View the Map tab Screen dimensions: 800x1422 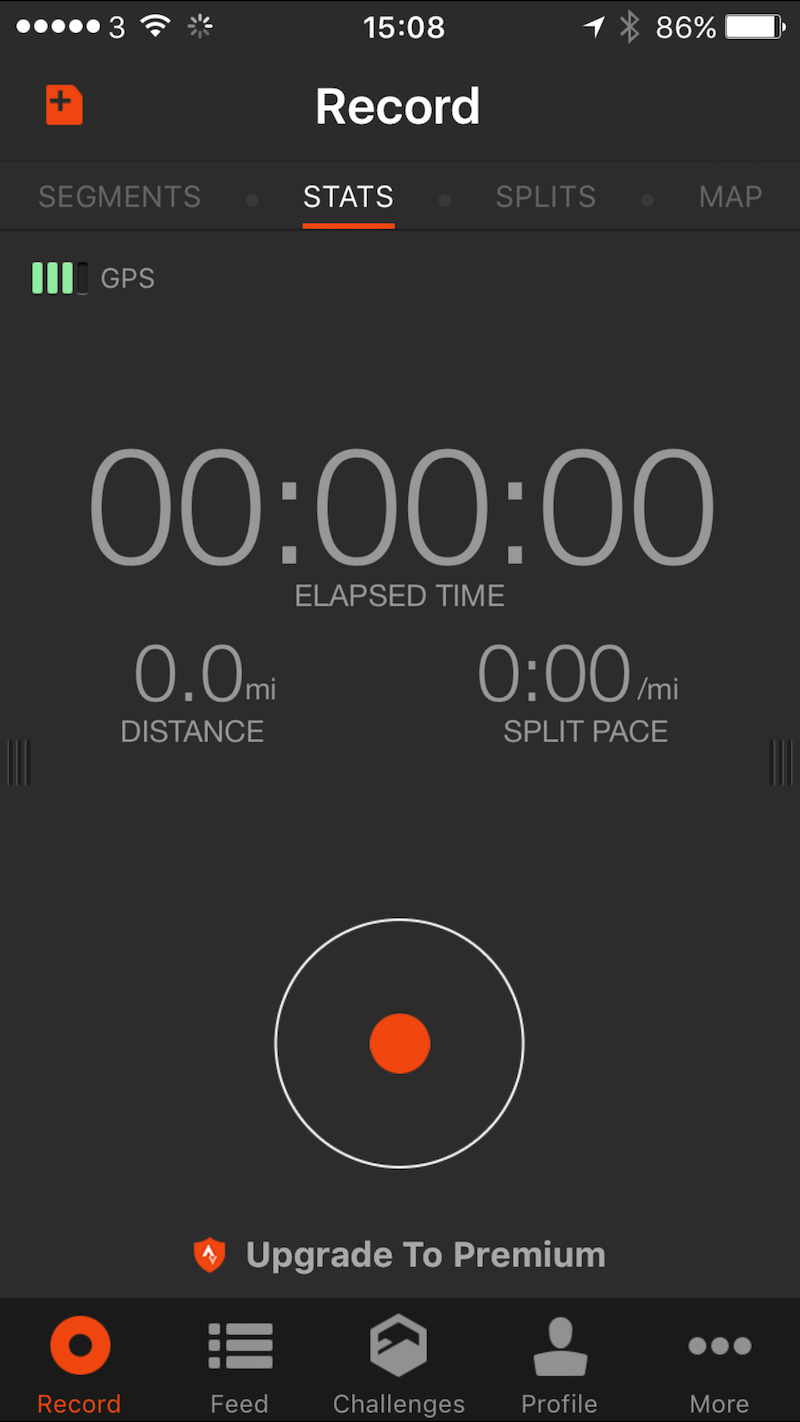730,197
